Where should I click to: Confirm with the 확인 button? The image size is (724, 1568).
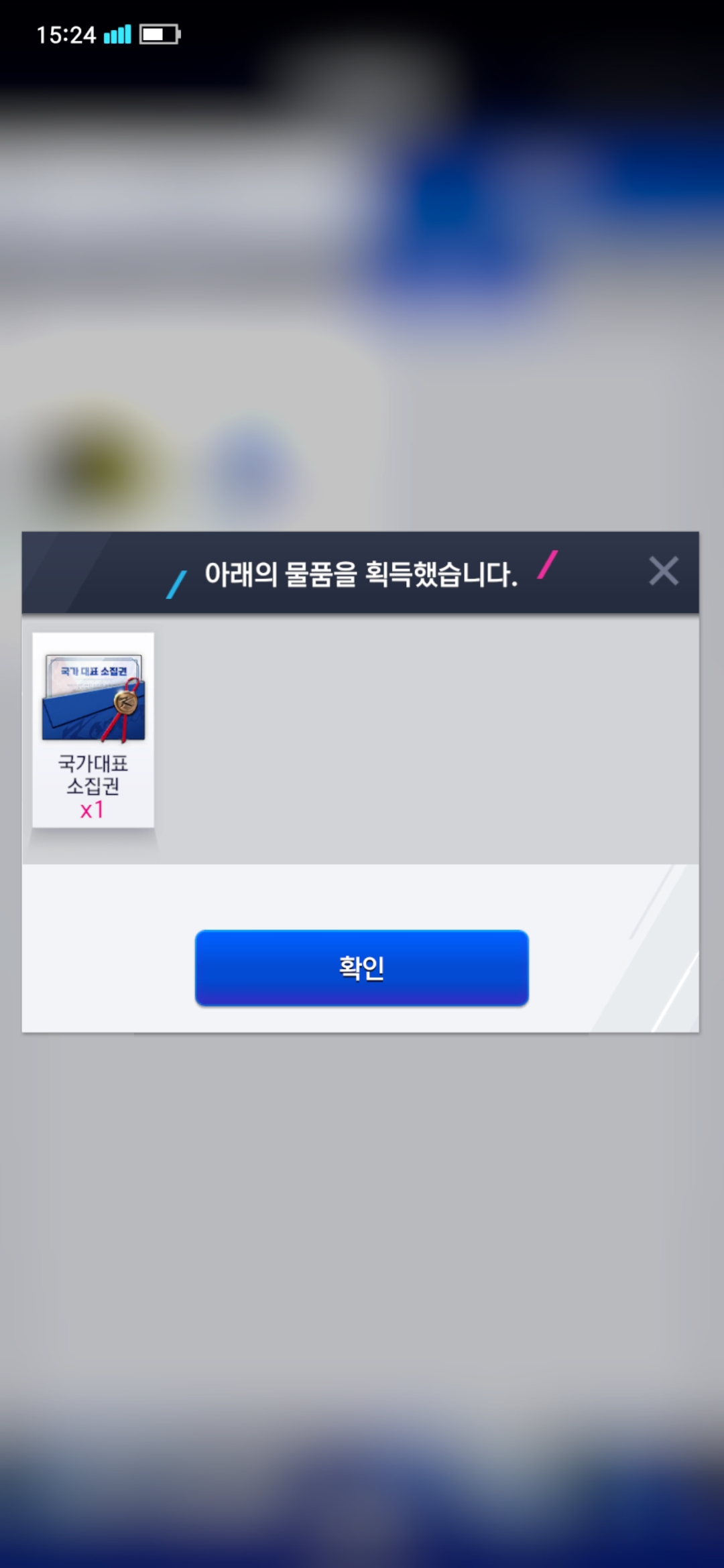[361, 968]
